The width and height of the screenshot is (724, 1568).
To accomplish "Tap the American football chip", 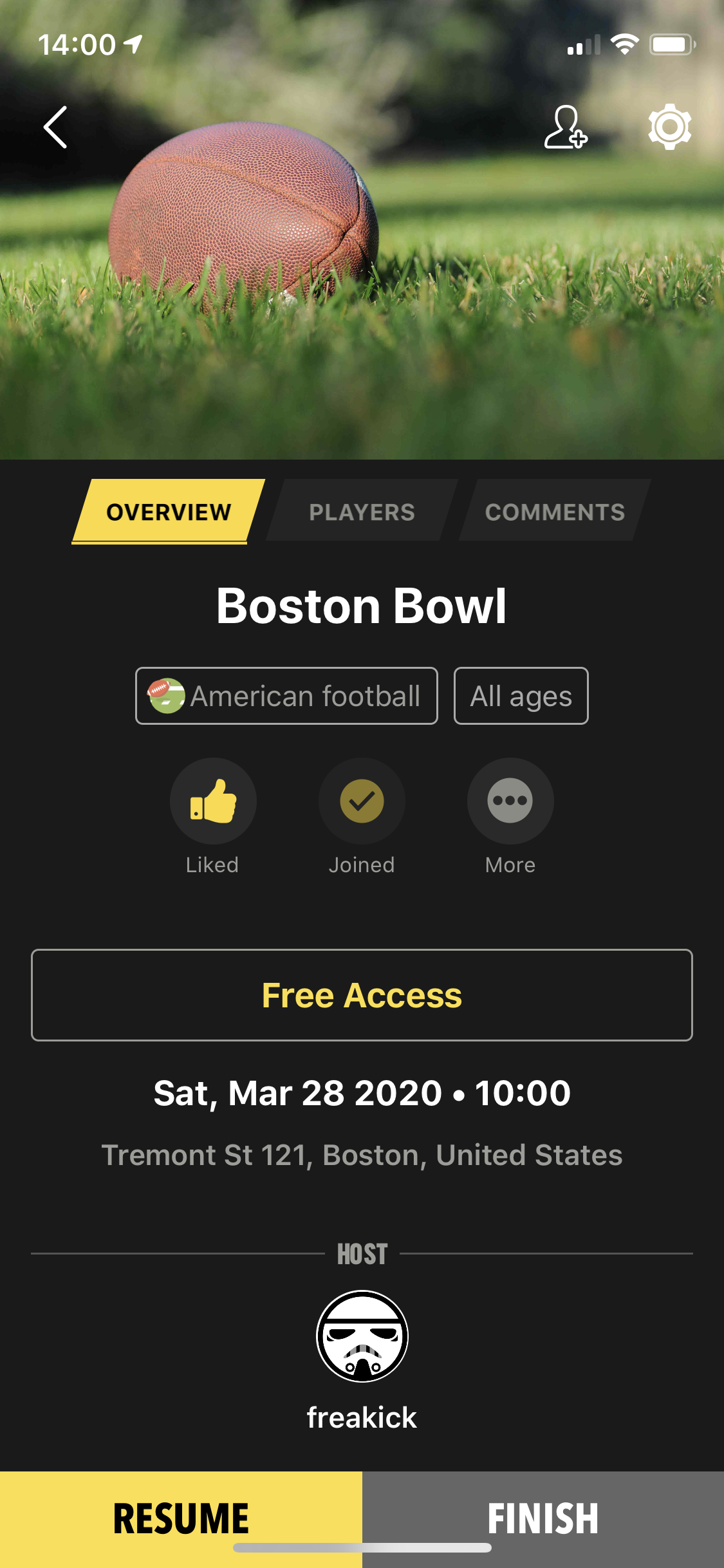I will pos(286,696).
